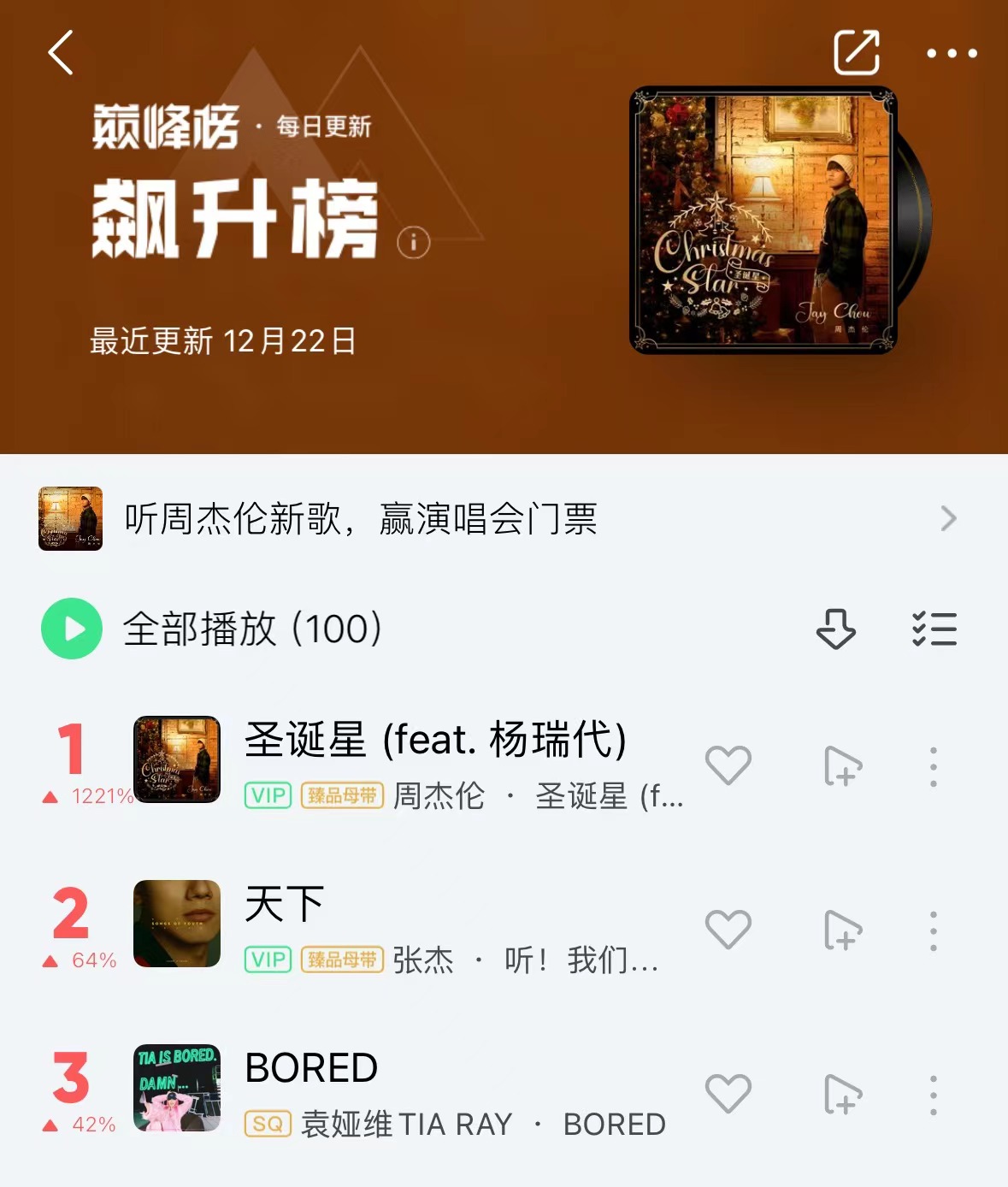Open more options for 圣诞星

(933, 766)
